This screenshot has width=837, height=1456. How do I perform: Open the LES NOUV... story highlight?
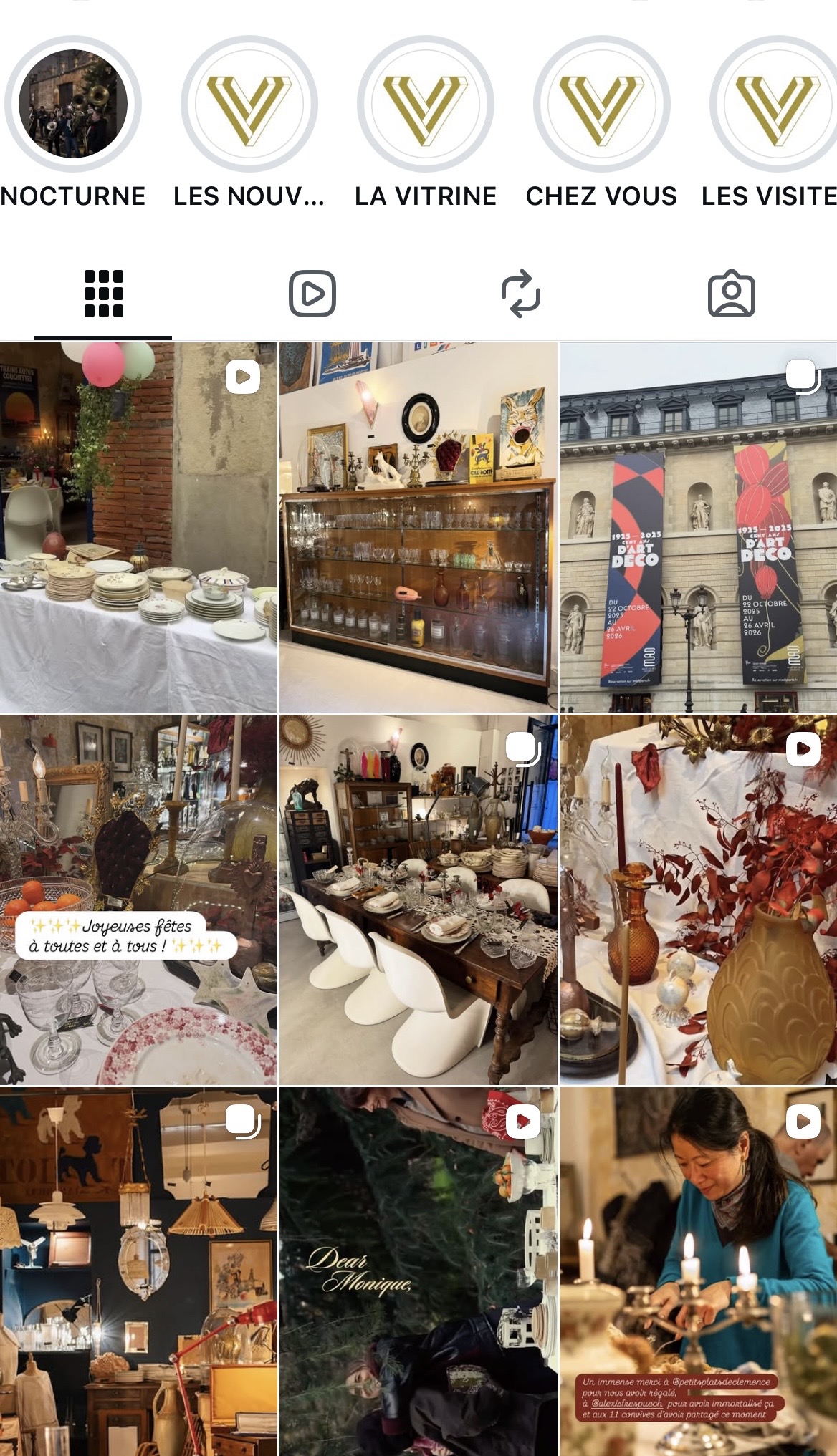pos(249,104)
